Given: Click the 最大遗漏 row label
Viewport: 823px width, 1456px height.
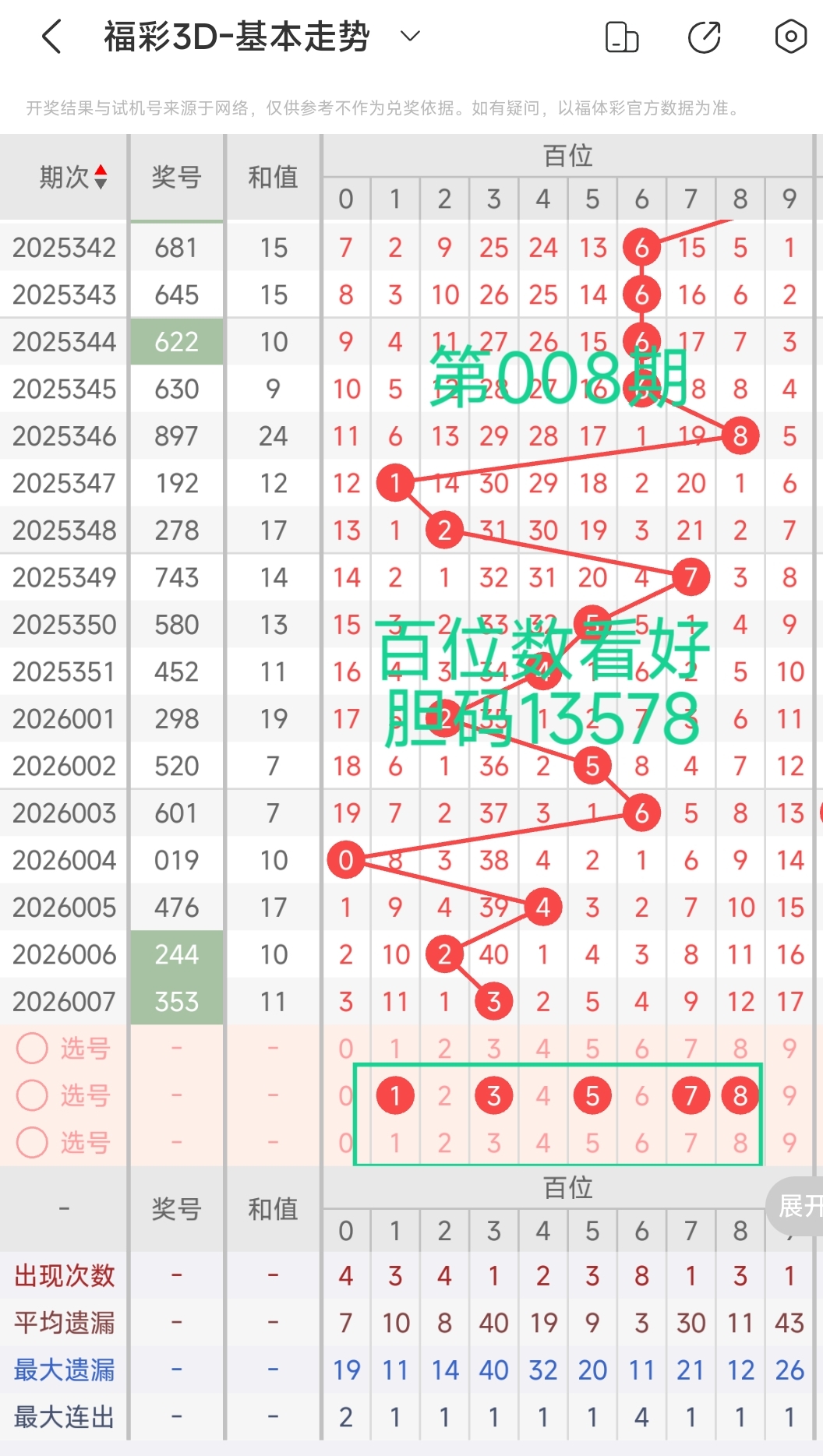Looking at the screenshot, I should tap(64, 1370).
